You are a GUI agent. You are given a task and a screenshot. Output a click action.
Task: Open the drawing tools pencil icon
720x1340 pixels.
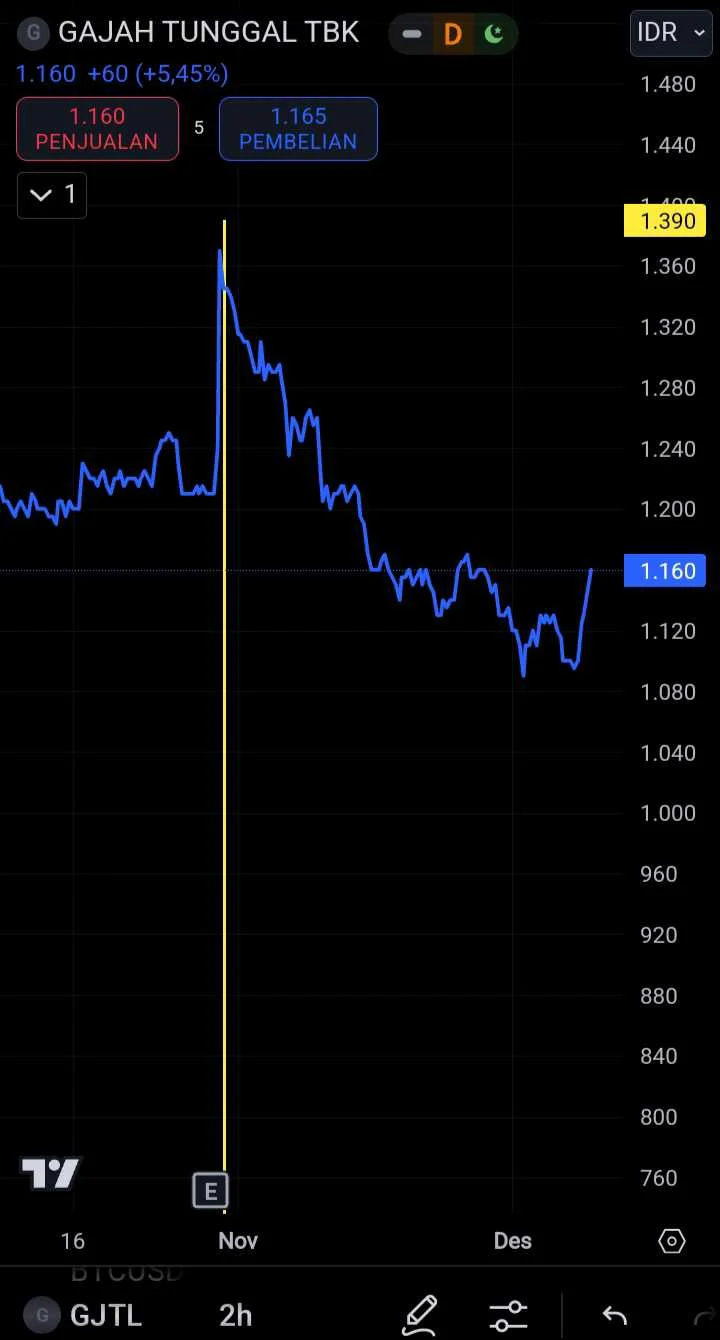pyautogui.click(x=420, y=1314)
